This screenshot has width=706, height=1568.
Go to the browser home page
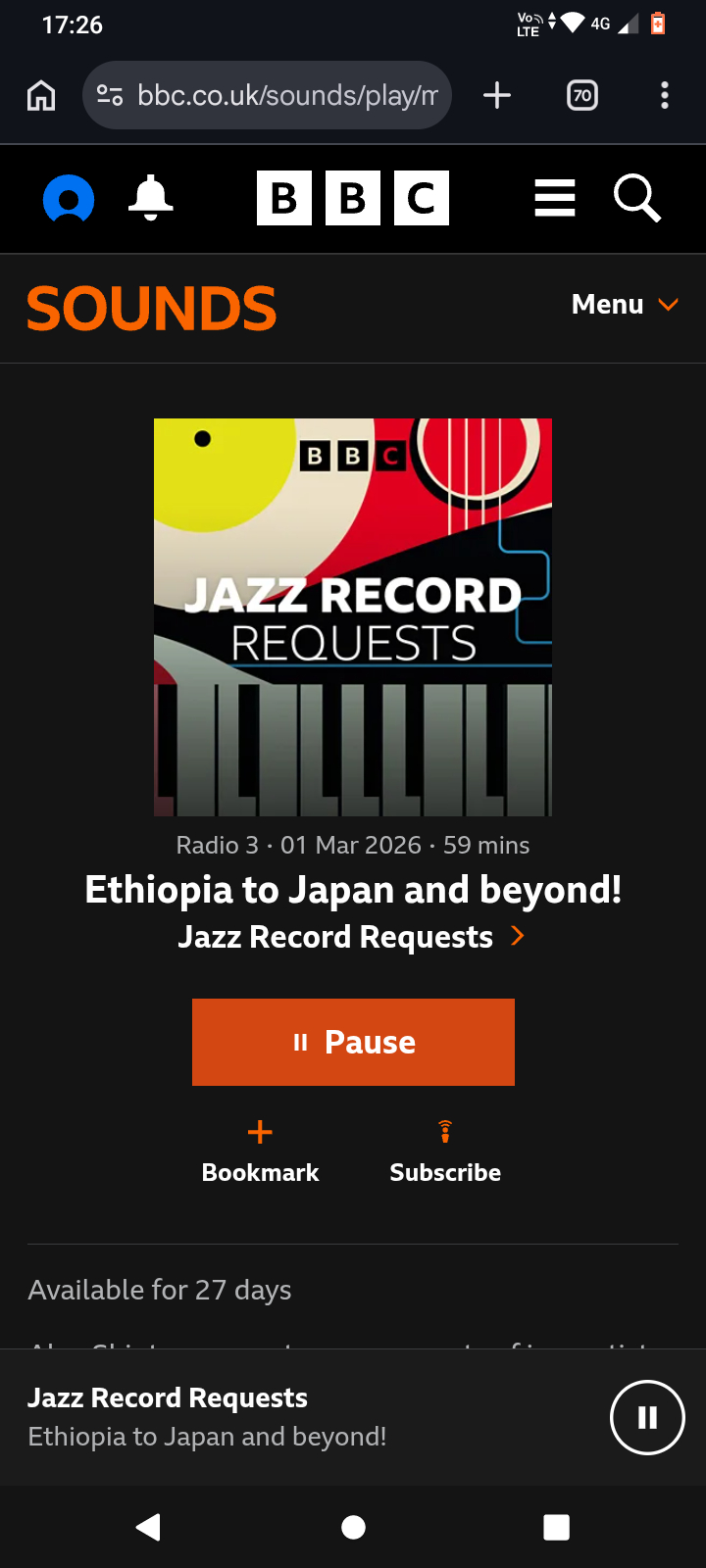point(41,95)
